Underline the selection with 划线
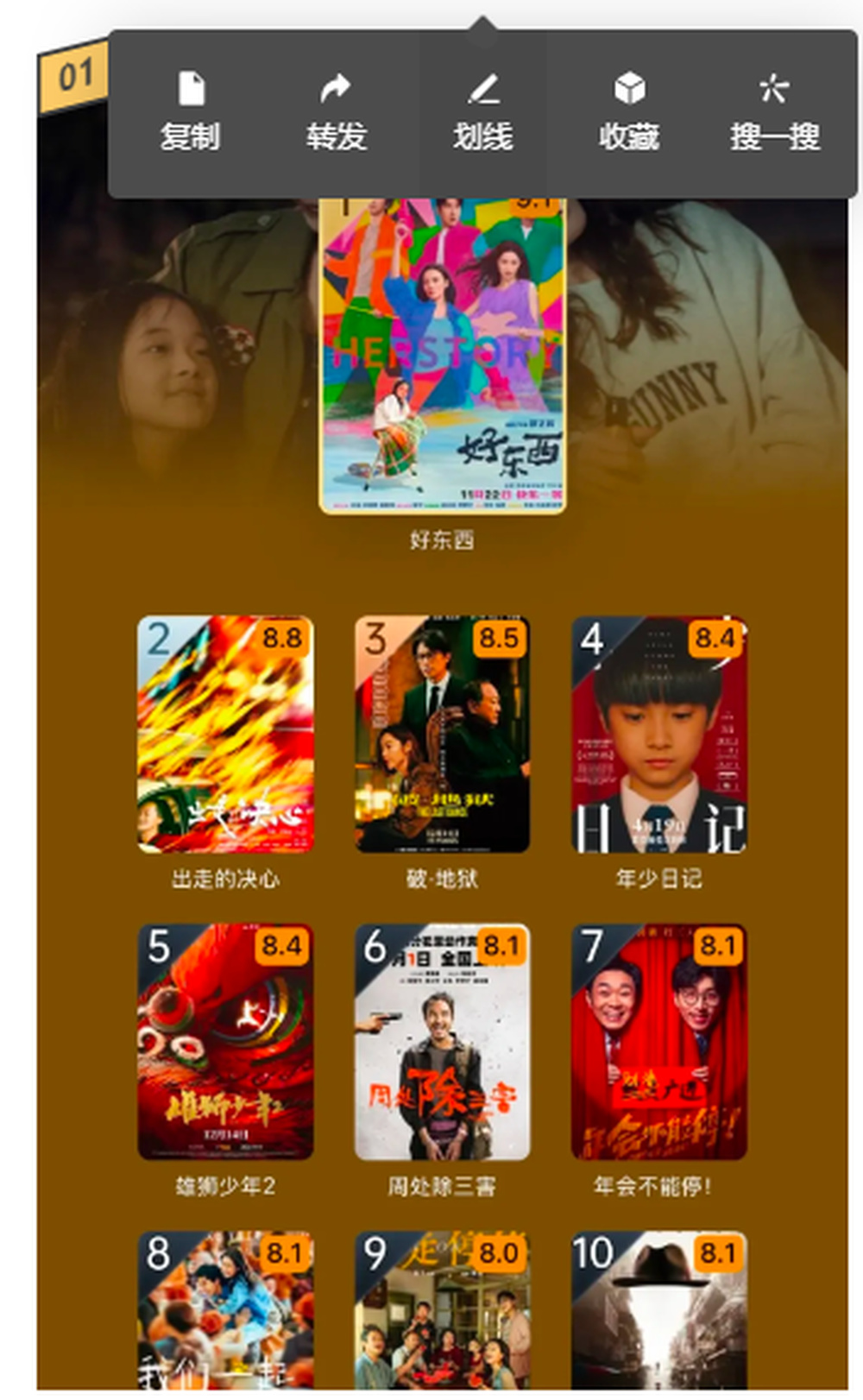The height and width of the screenshot is (1400, 863). tap(483, 112)
